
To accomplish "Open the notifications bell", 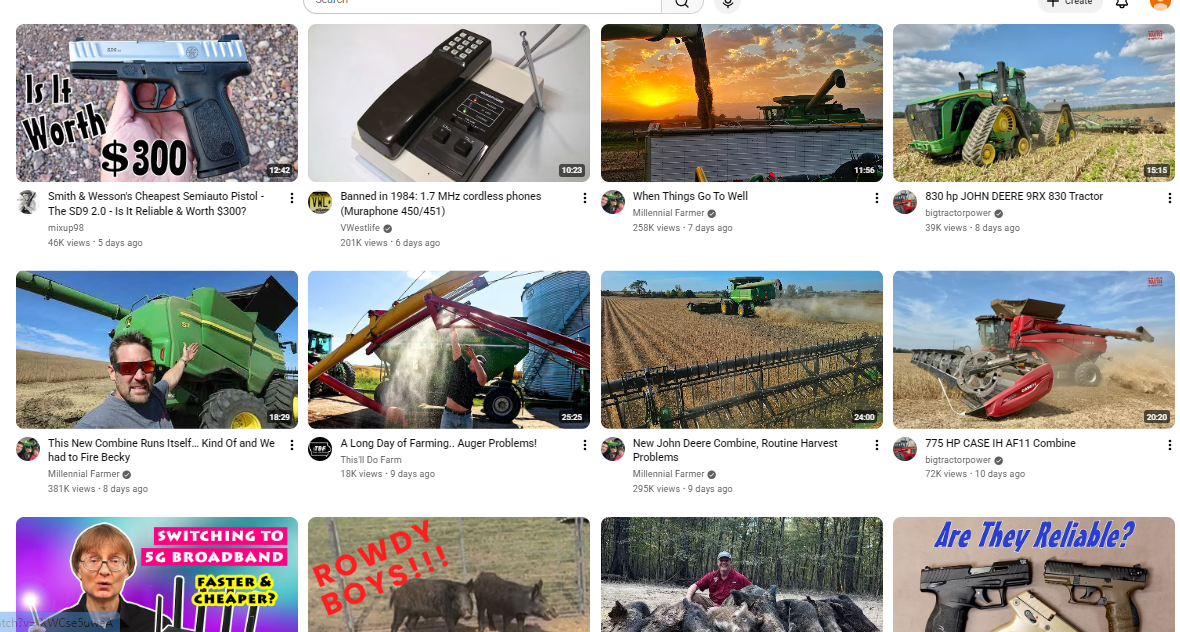I will 1122,4.
